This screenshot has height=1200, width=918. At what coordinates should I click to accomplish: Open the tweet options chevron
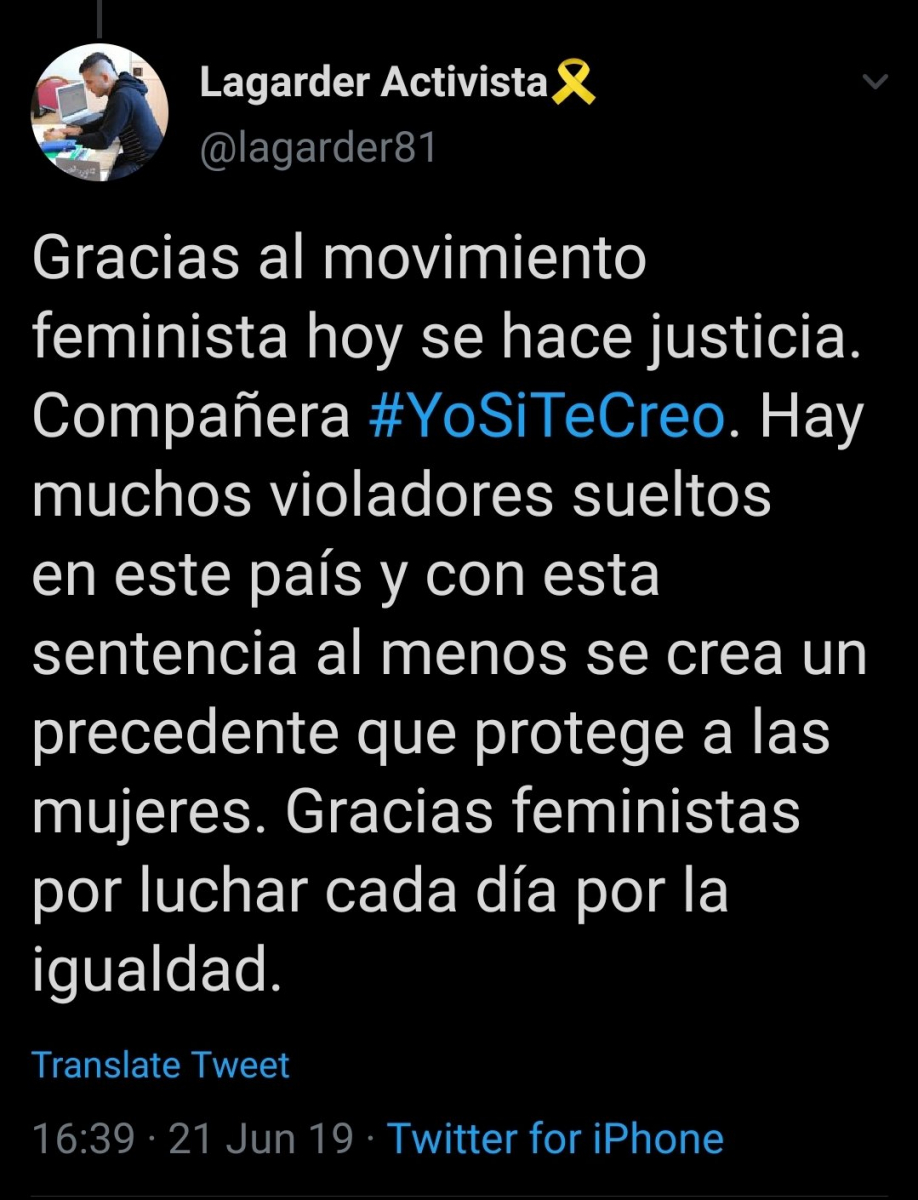(x=875, y=82)
